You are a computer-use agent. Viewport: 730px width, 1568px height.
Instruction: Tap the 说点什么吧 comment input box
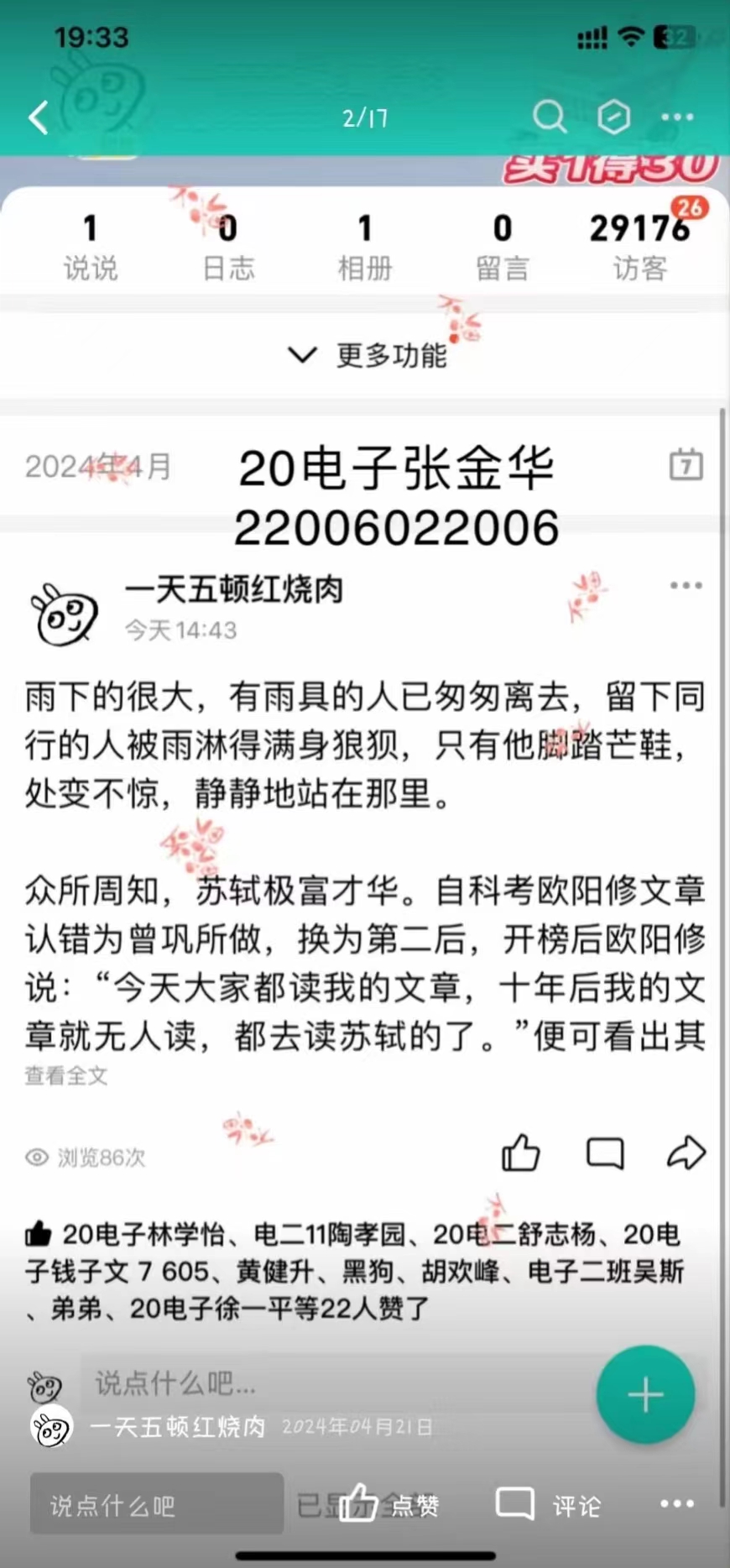pyautogui.click(x=156, y=1505)
